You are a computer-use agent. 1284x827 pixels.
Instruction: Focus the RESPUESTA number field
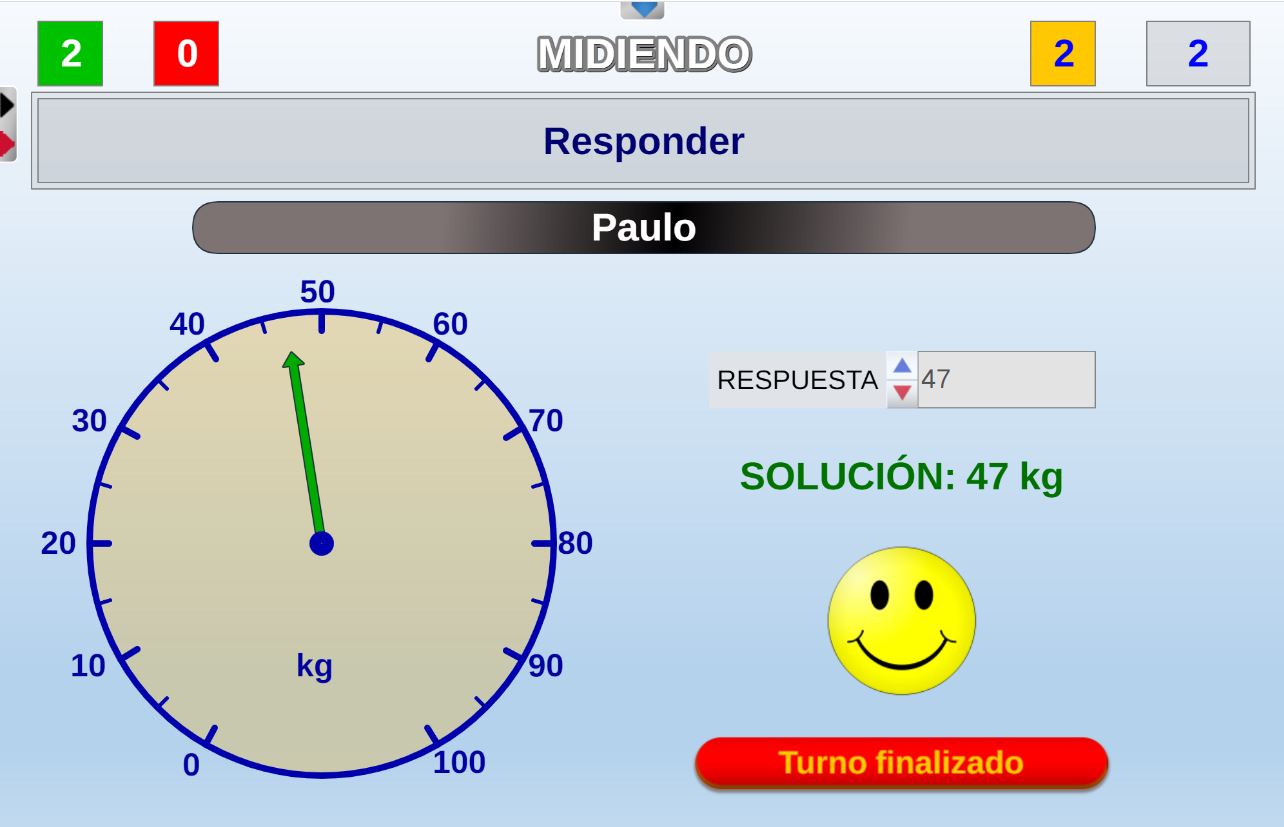tap(1005, 380)
